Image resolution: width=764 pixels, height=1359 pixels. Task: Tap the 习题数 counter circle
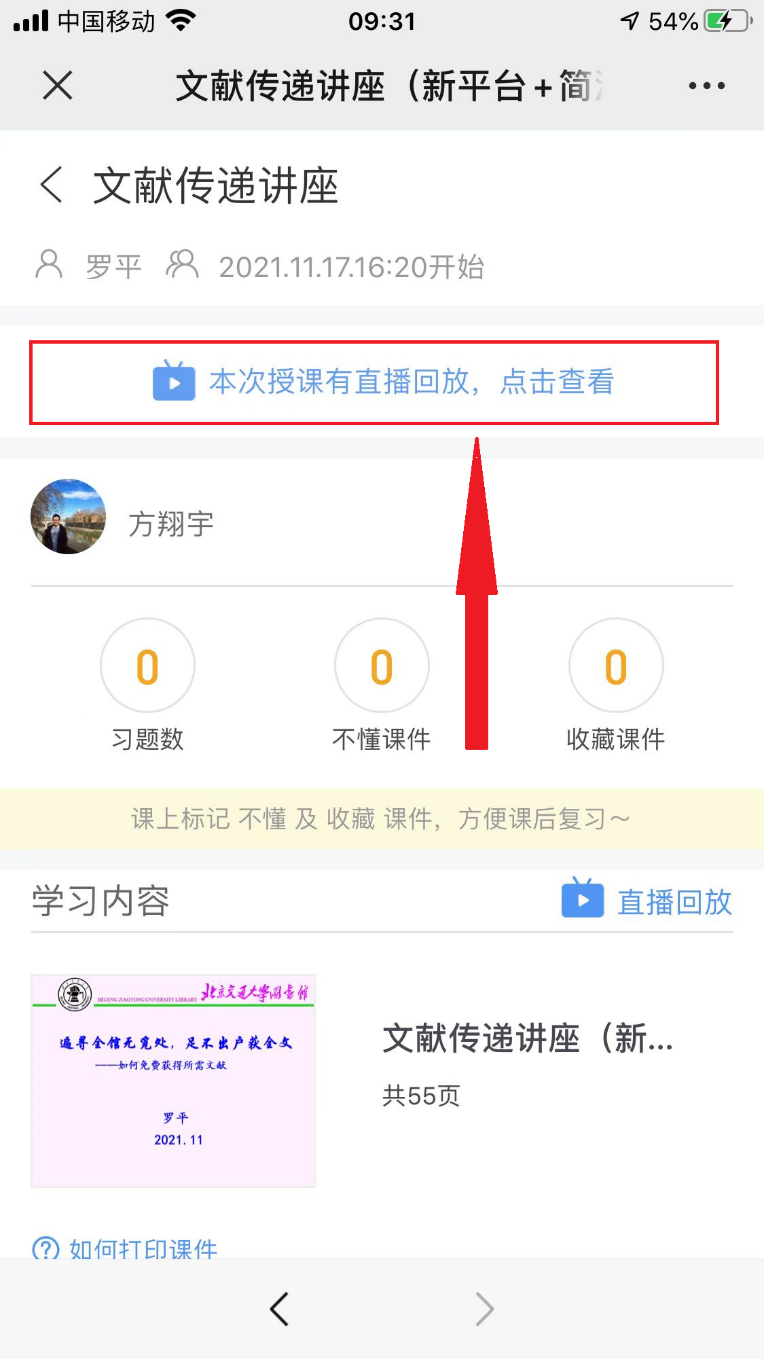pyautogui.click(x=148, y=666)
